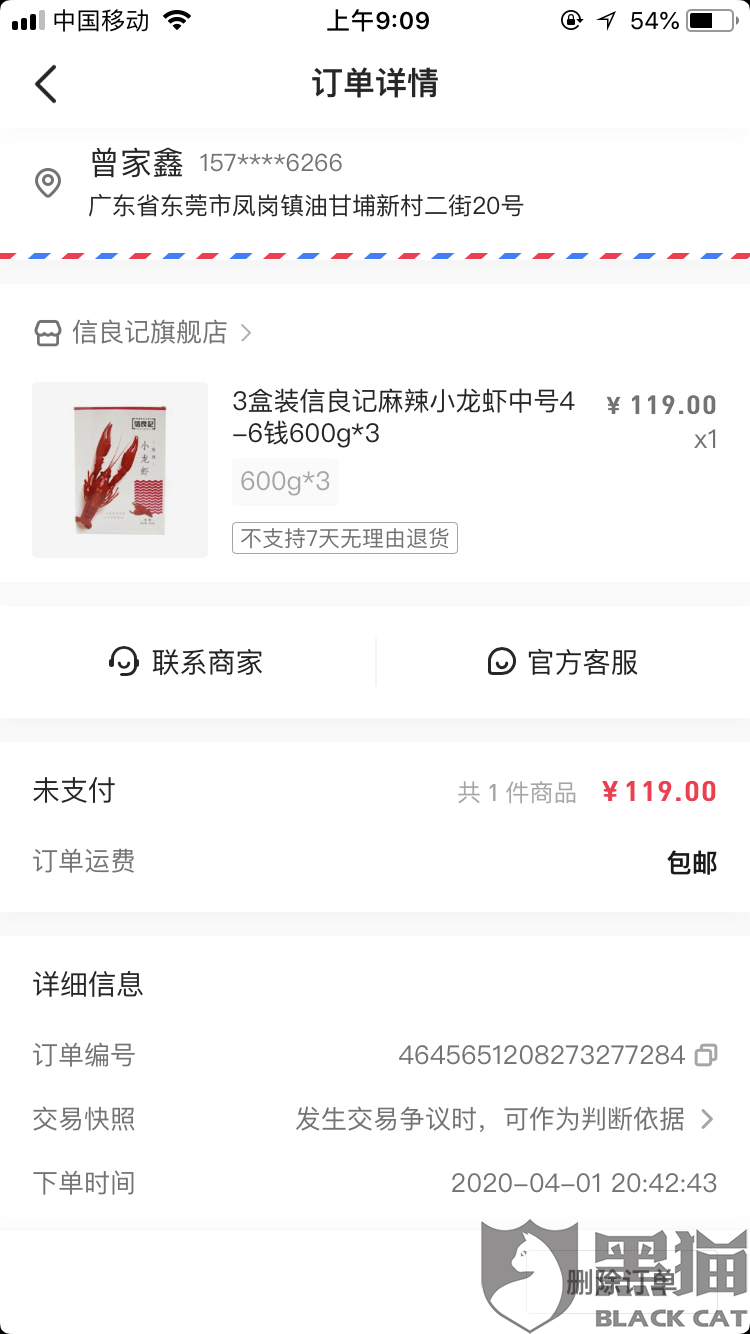Copy the order number using the copy icon
The width and height of the screenshot is (750, 1334).
tap(707, 1055)
